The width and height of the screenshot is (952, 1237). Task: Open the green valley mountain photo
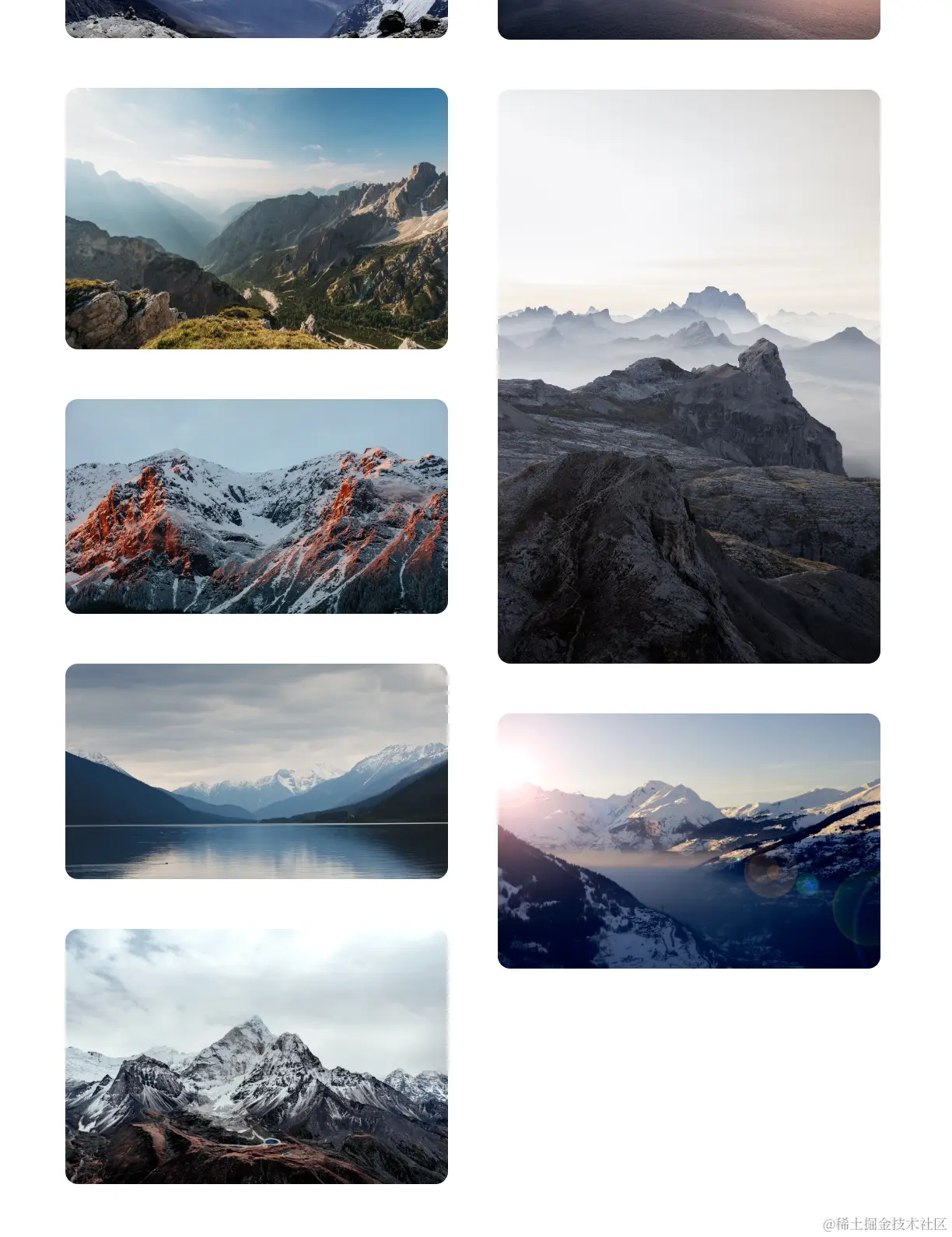pos(256,219)
